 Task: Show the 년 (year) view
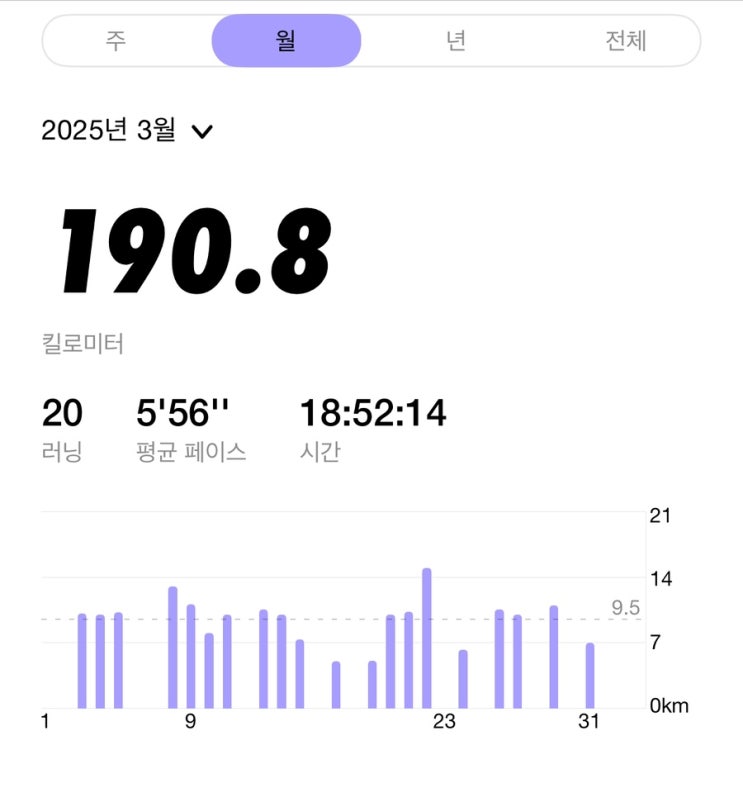coord(456,41)
